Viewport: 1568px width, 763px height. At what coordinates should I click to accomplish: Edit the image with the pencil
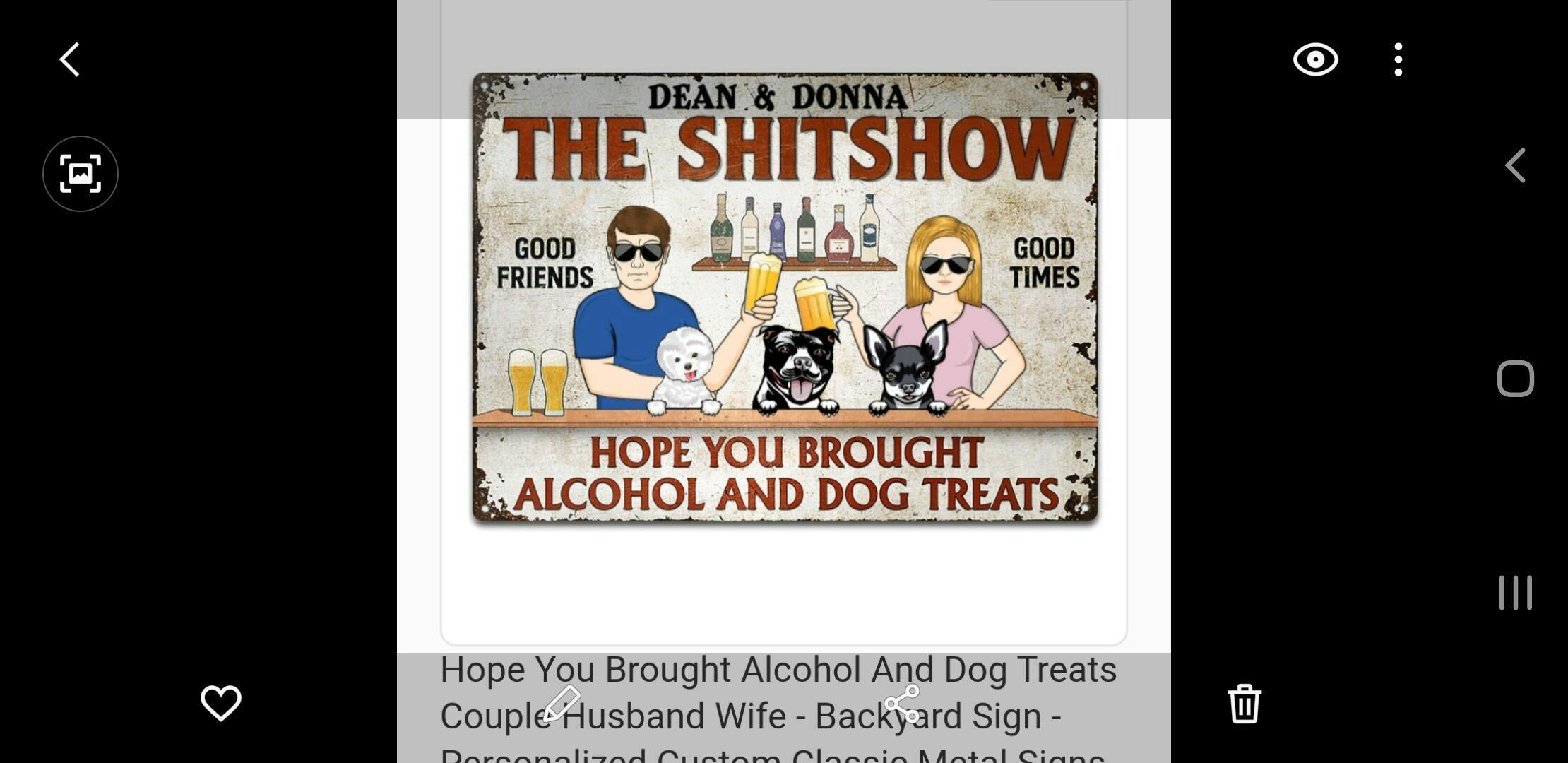562,703
